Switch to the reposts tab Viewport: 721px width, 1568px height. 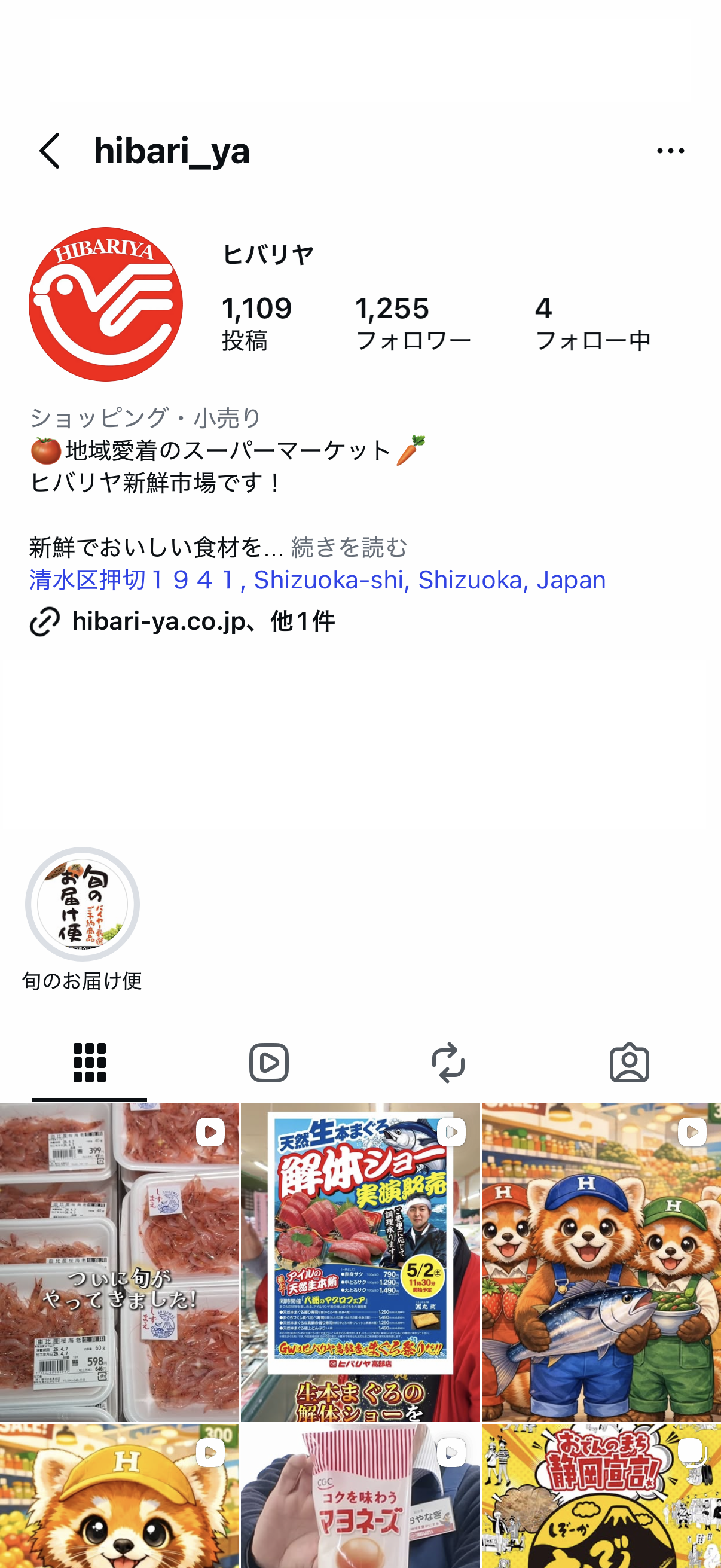[x=448, y=1063]
